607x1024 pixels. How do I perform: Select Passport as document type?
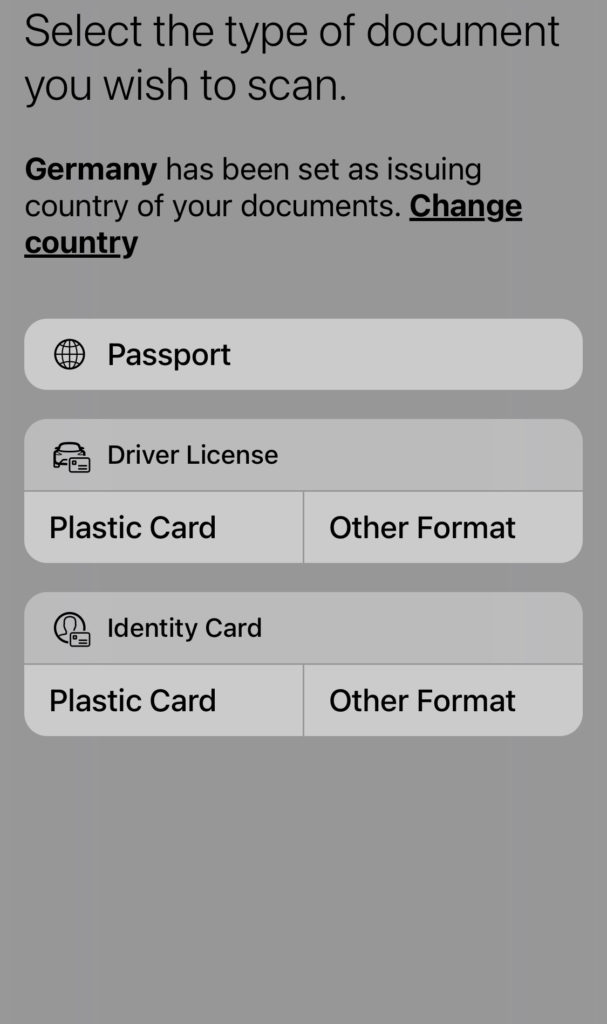(303, 355)
